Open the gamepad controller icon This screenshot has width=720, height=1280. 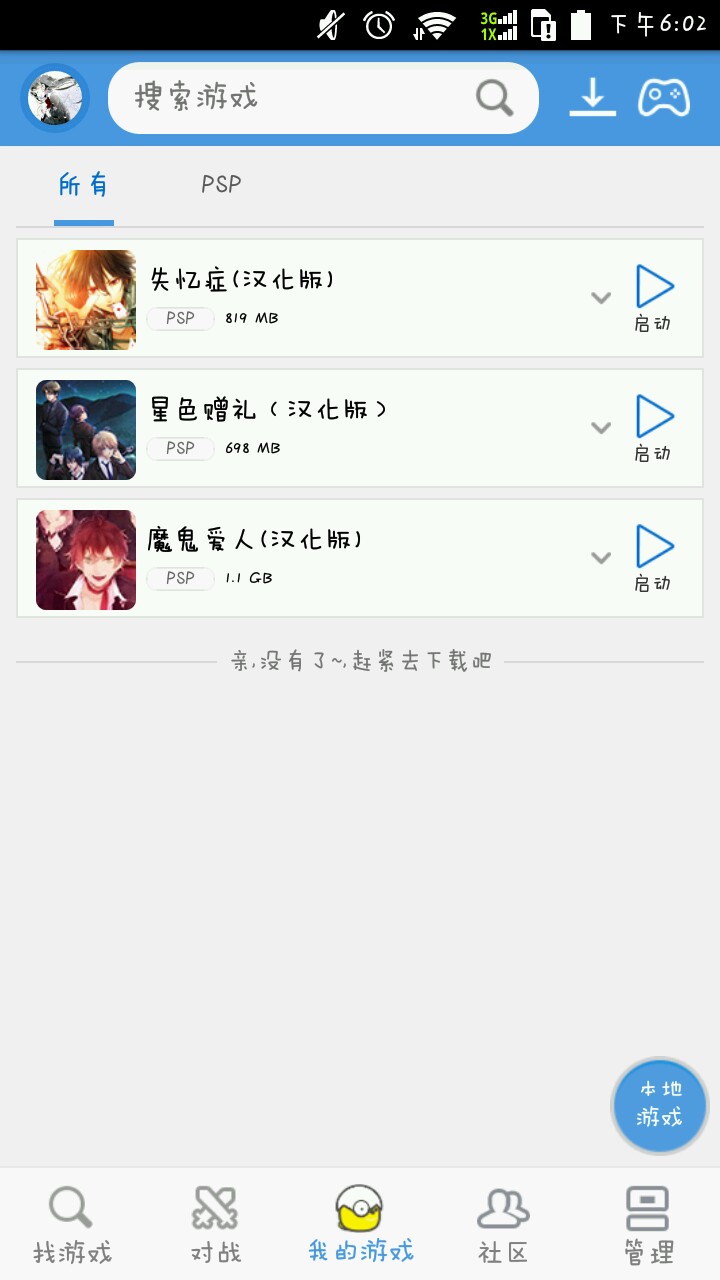pyautogui.click(x=664, y=98)
